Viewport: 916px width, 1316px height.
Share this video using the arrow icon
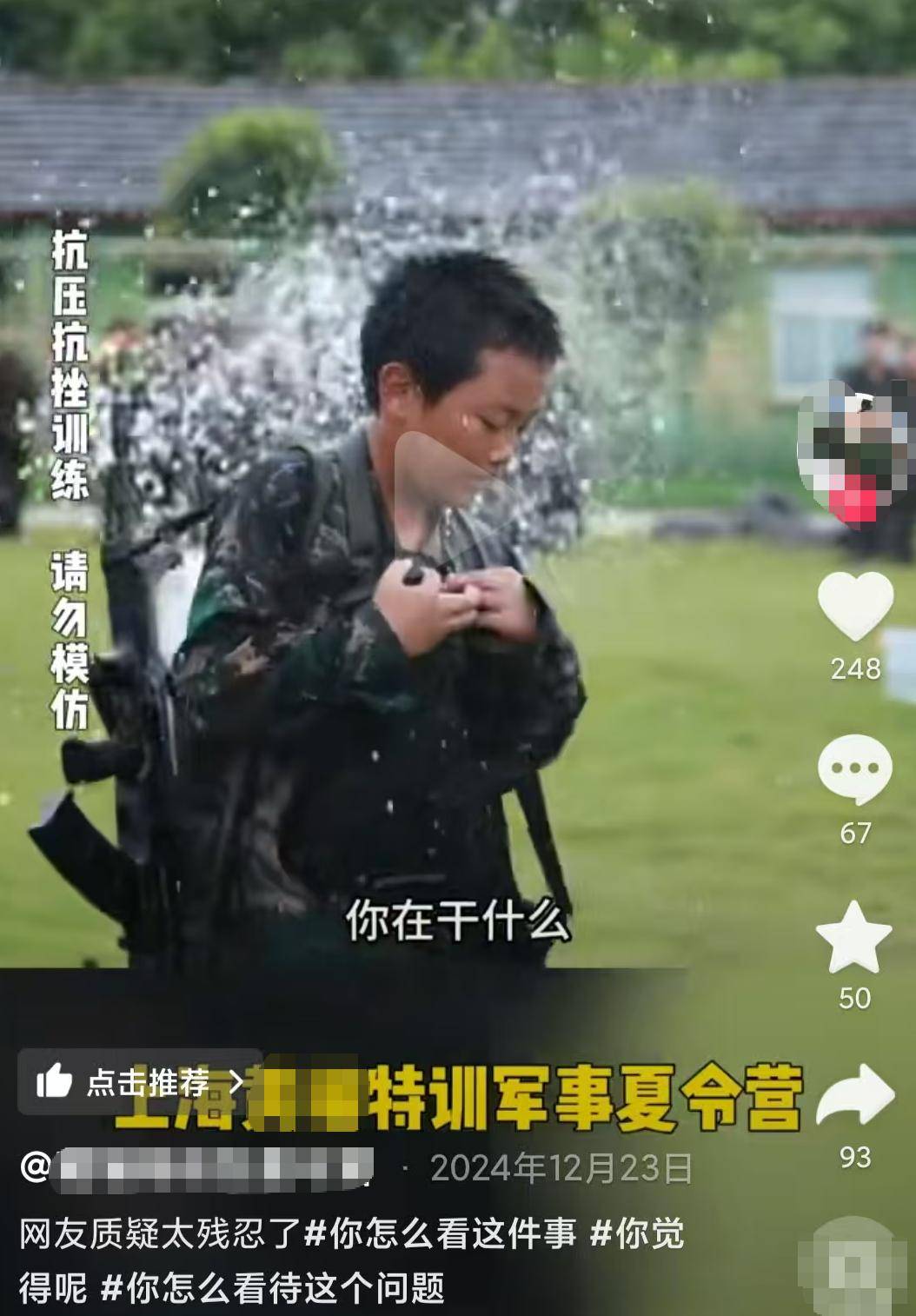coord(855,1096)
